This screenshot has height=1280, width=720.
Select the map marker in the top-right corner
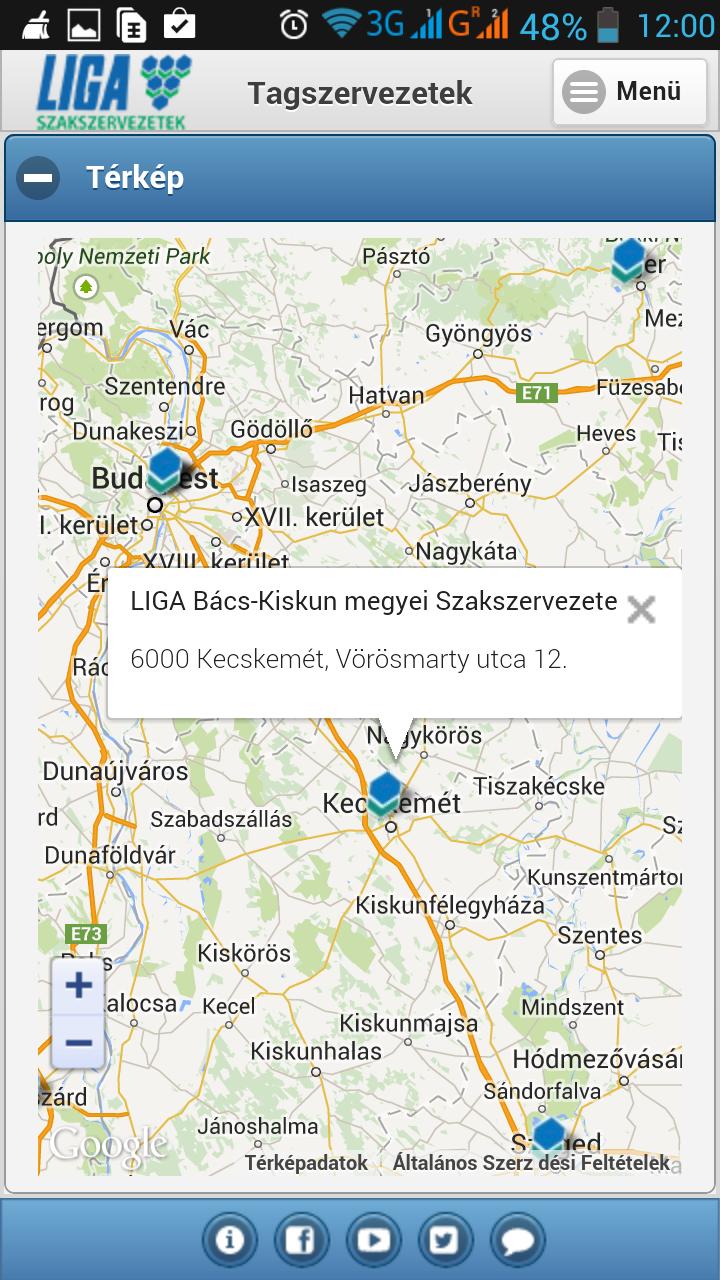click(628, 258)
